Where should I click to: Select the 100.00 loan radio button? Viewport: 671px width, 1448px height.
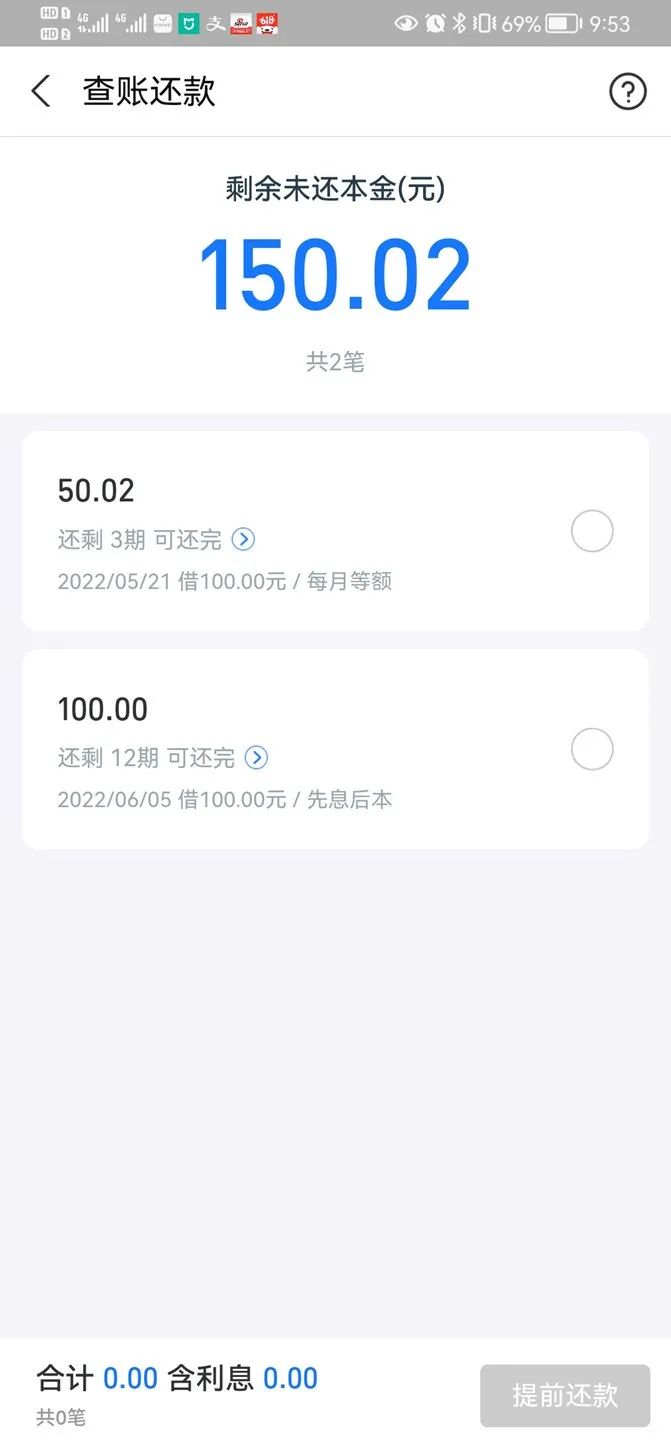[x=592, y=749]
